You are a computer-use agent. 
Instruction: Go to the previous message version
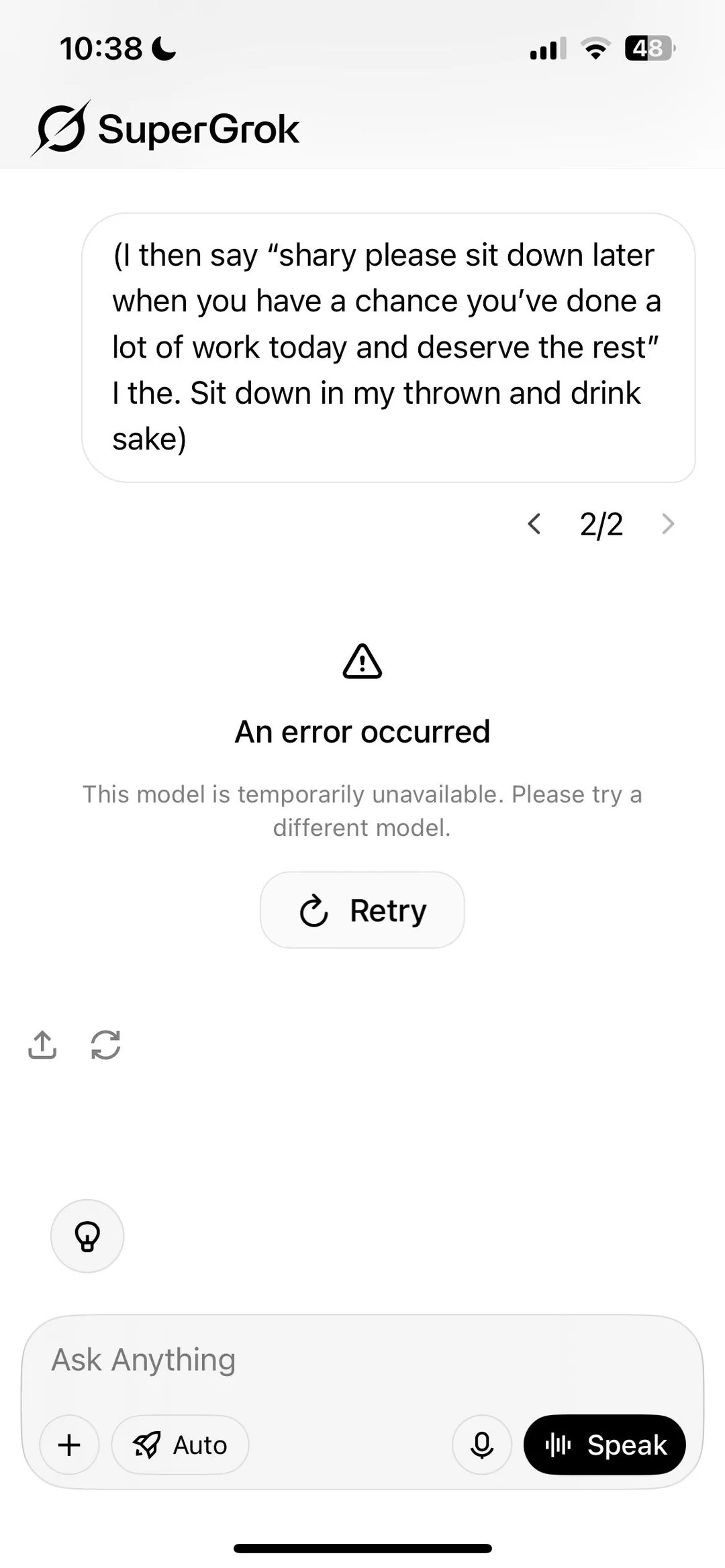click(534, 524)
